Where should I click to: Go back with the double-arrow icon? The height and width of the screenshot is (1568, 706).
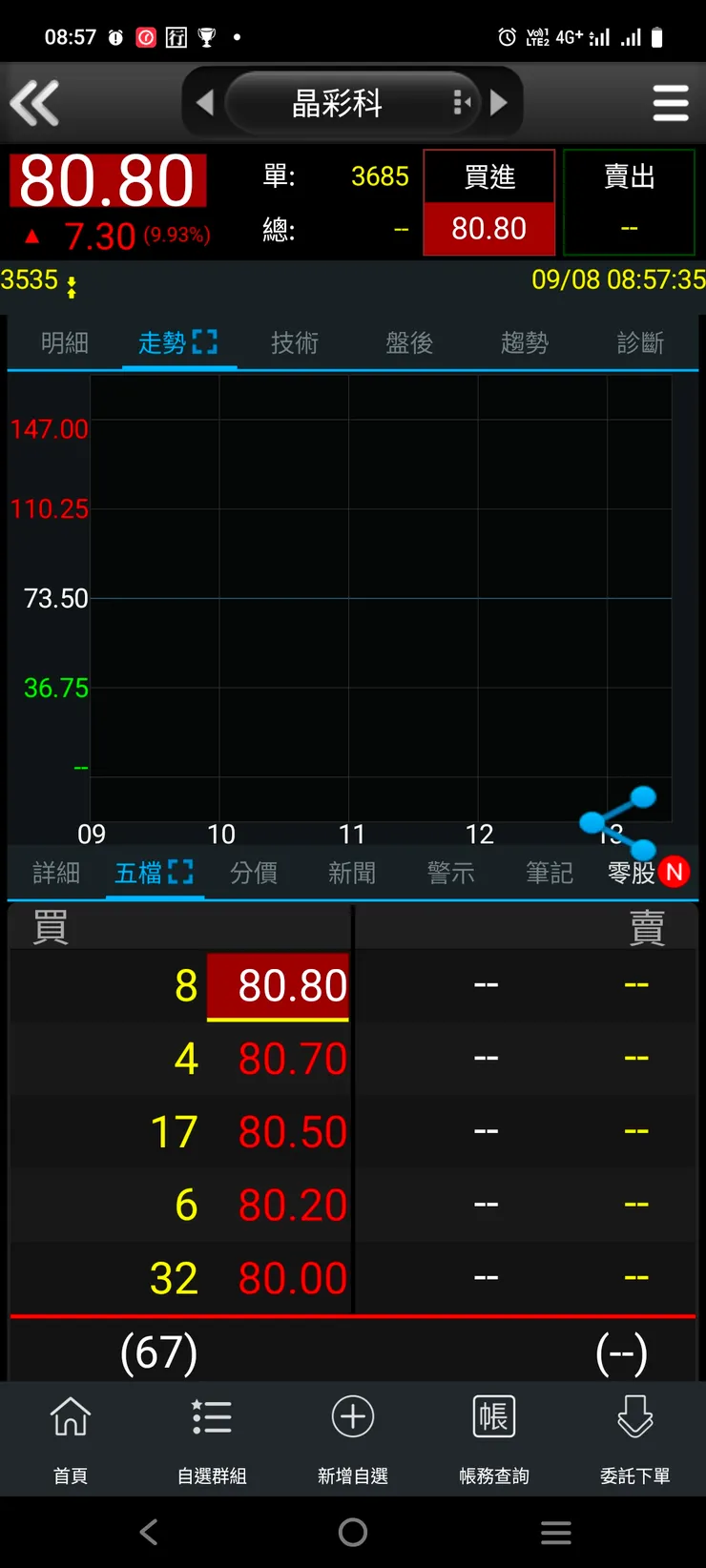click(34, 103)
